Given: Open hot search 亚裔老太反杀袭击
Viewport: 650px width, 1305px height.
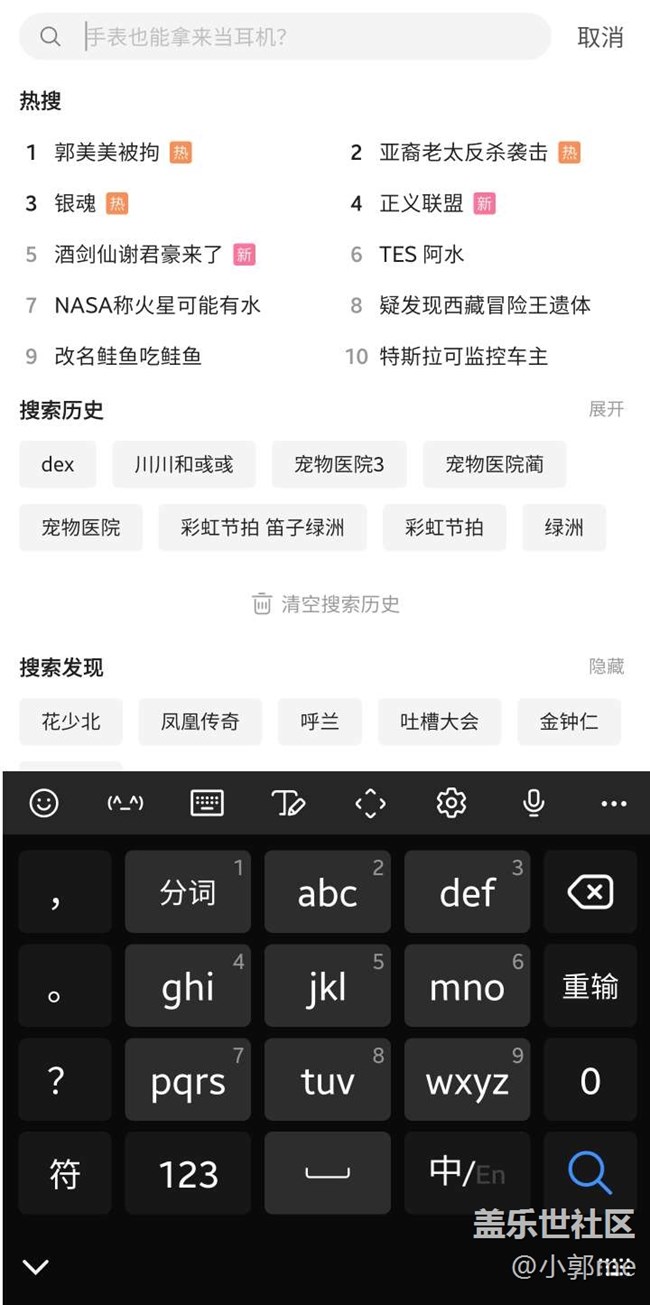Looking at the screenshot, I should click(x=463, y=152).
